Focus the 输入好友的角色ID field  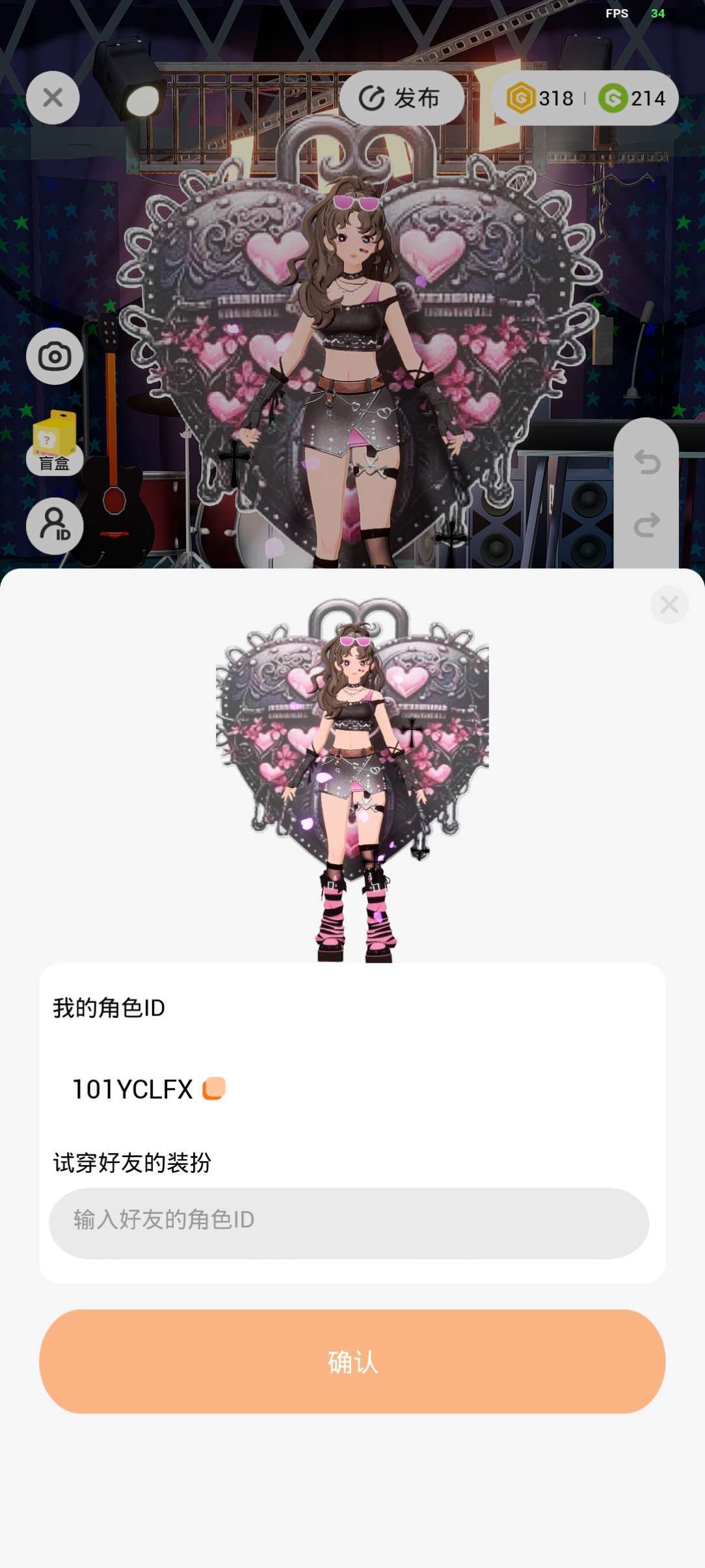[x=349, y=1220]
